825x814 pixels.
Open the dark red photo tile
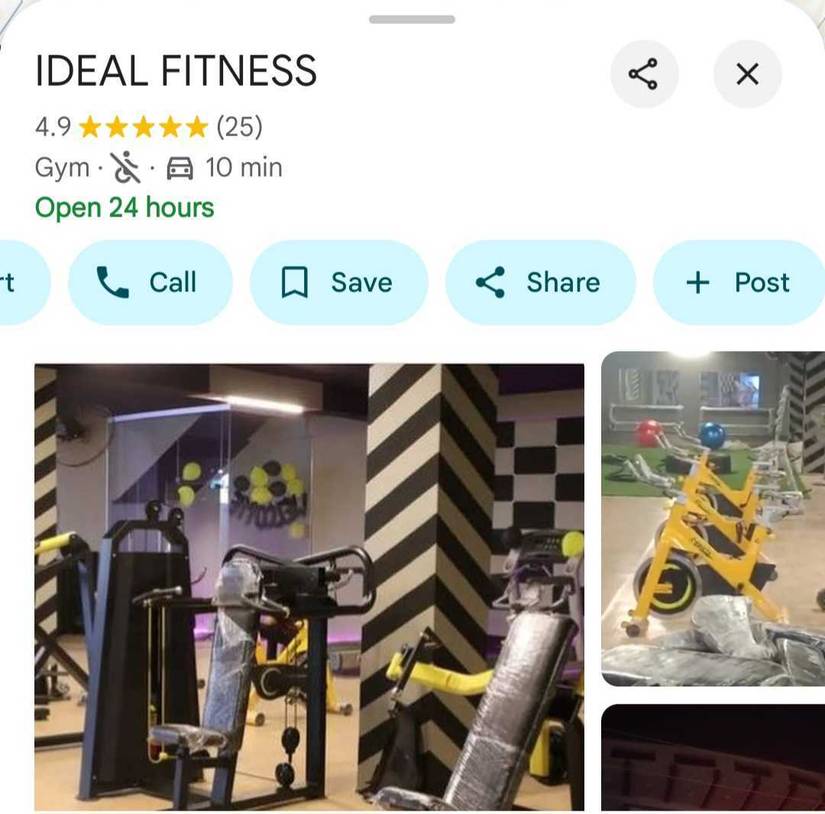[x=712, y=758]
